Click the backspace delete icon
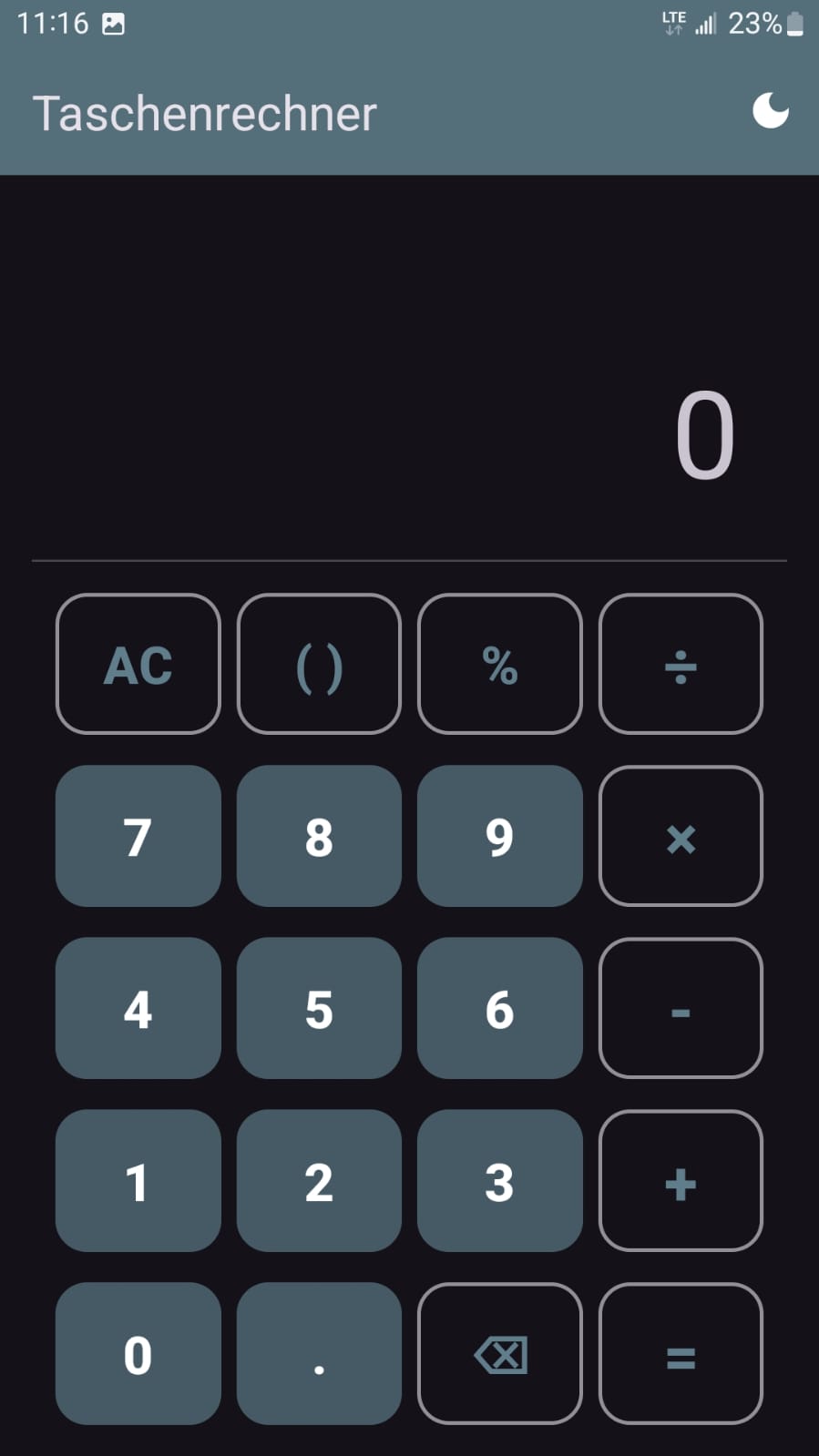Viewport: 819px width, 1456px height. click(x=499, y=1355)
